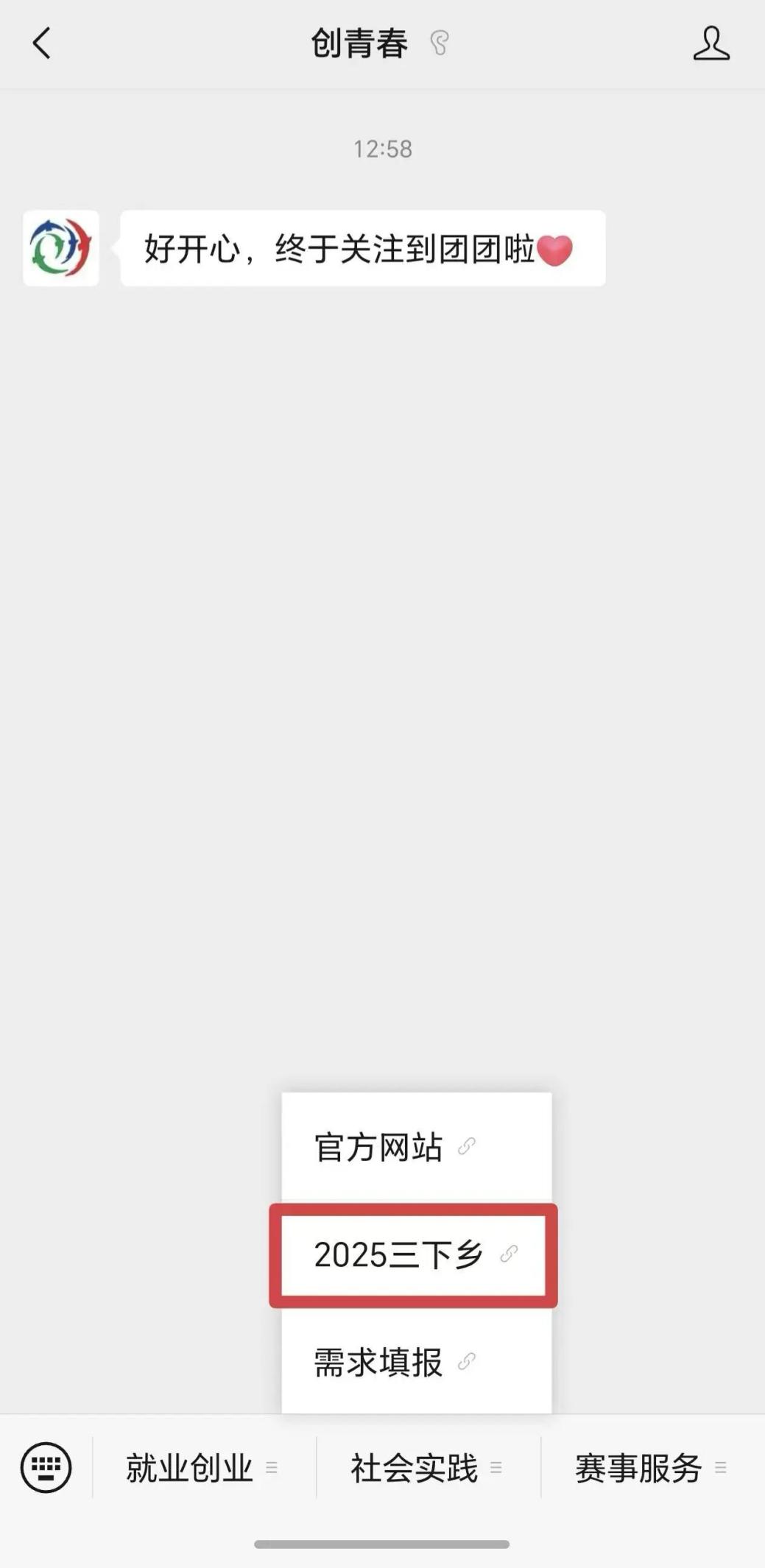Go back from 创青春 chat

pyautogui.click(x=42, y=43)
